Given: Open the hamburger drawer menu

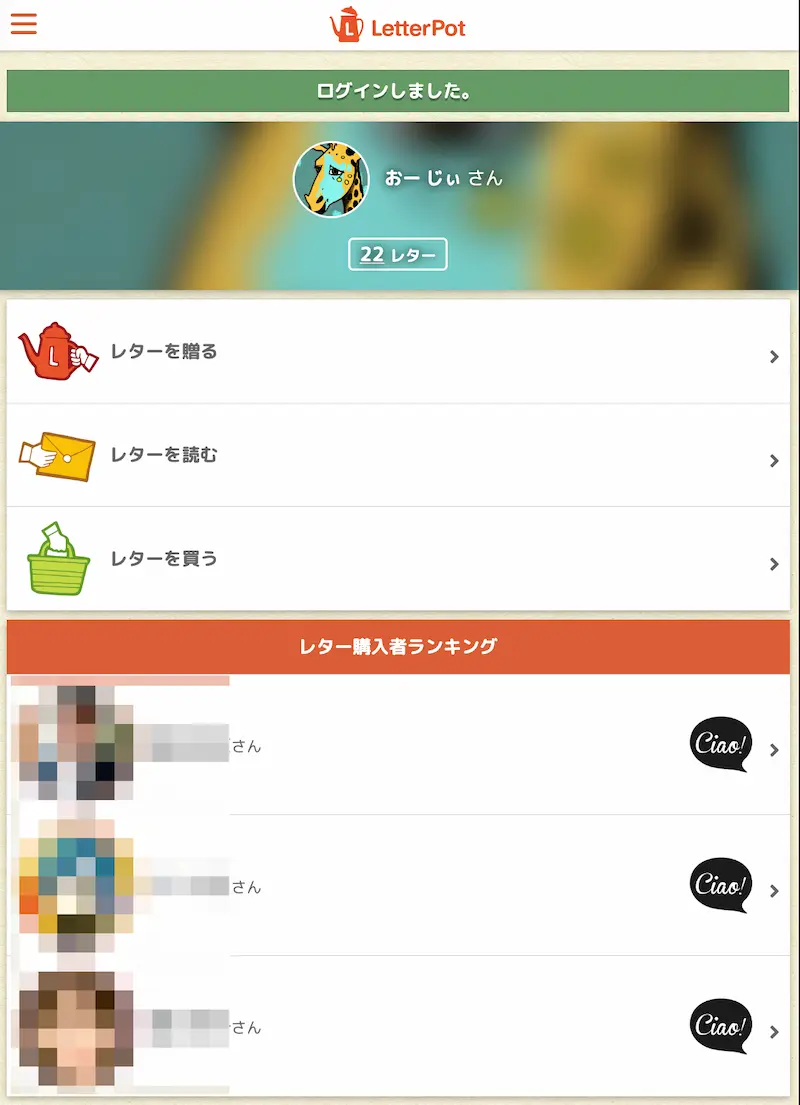Looking at the screenshot, I should point(23,24).
